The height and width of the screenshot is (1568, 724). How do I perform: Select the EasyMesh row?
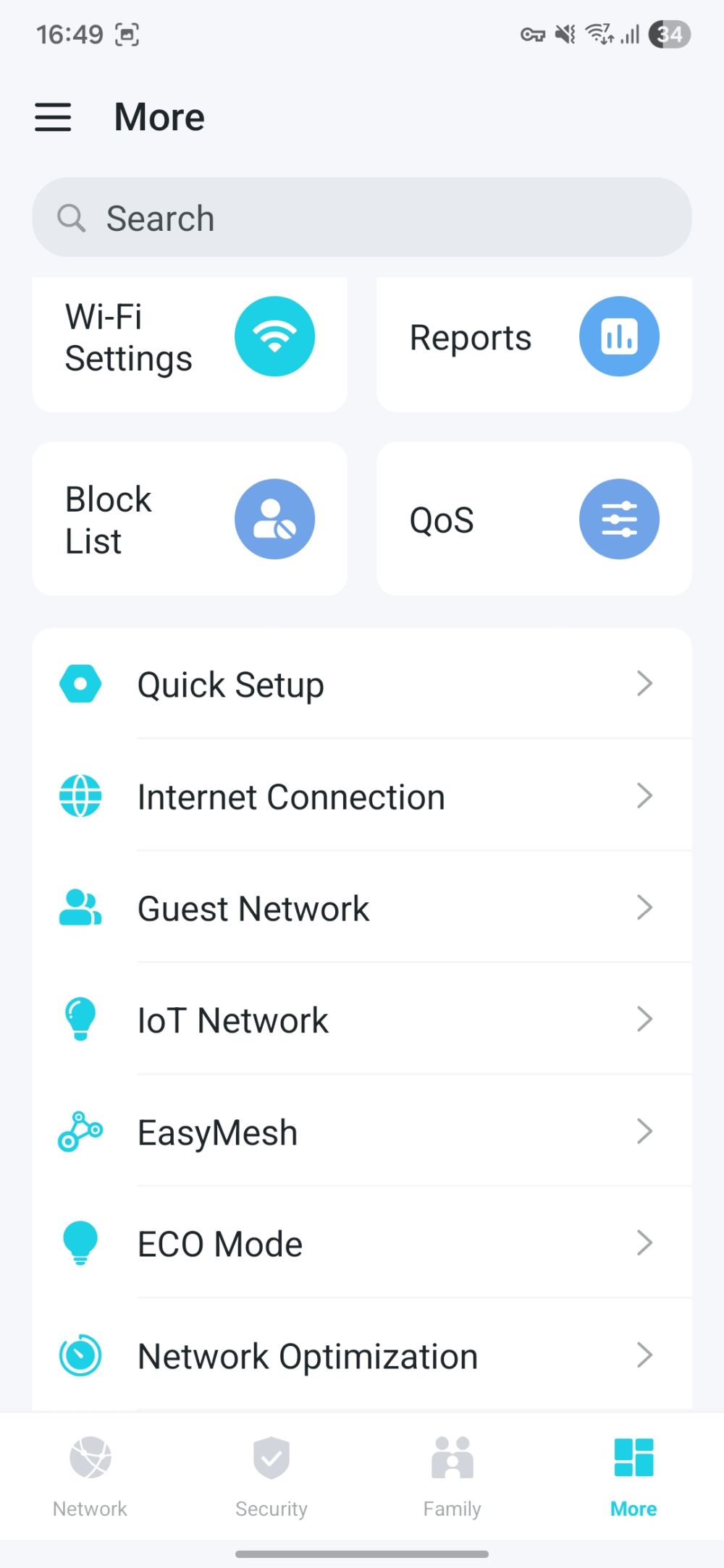pos(362,1132)
